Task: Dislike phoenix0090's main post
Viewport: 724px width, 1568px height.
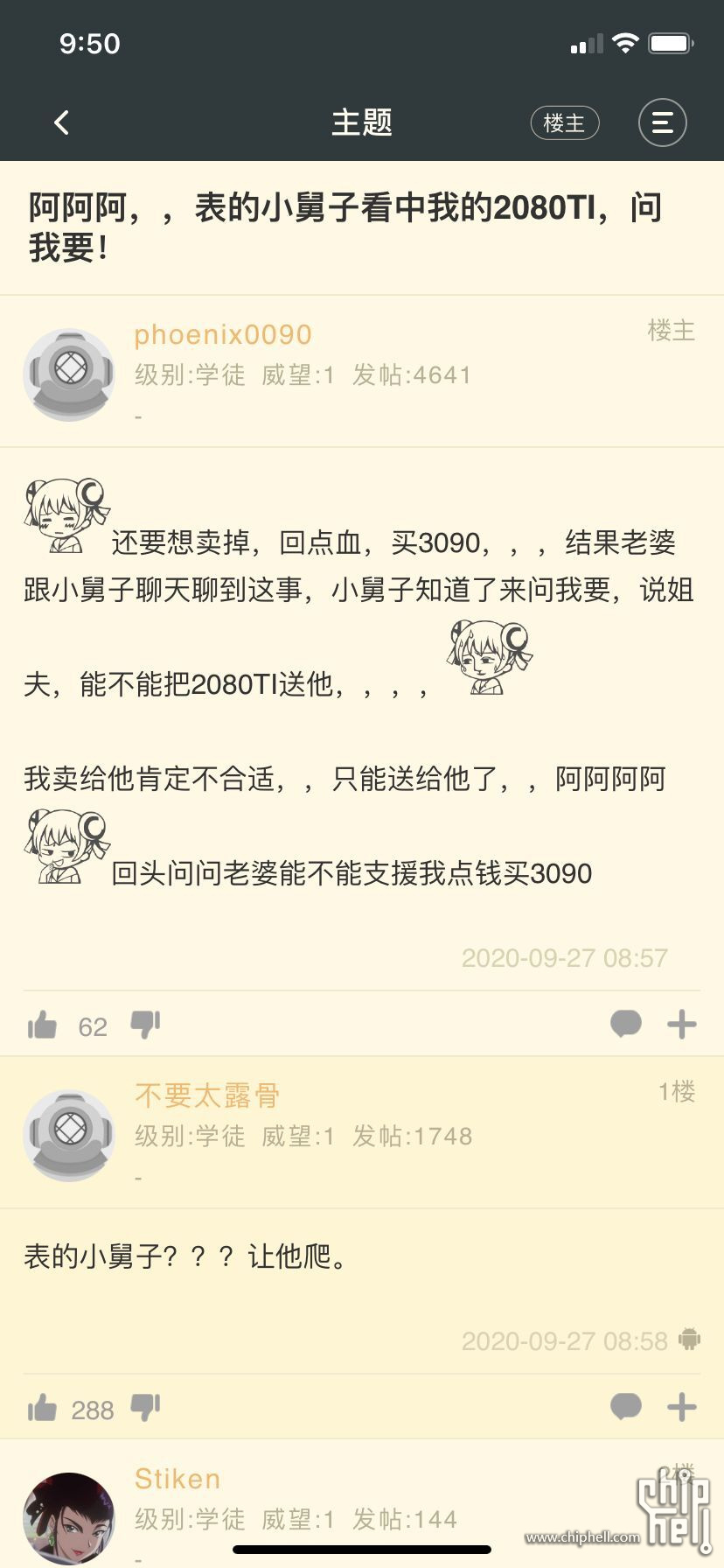Action: pos(145,1025)
